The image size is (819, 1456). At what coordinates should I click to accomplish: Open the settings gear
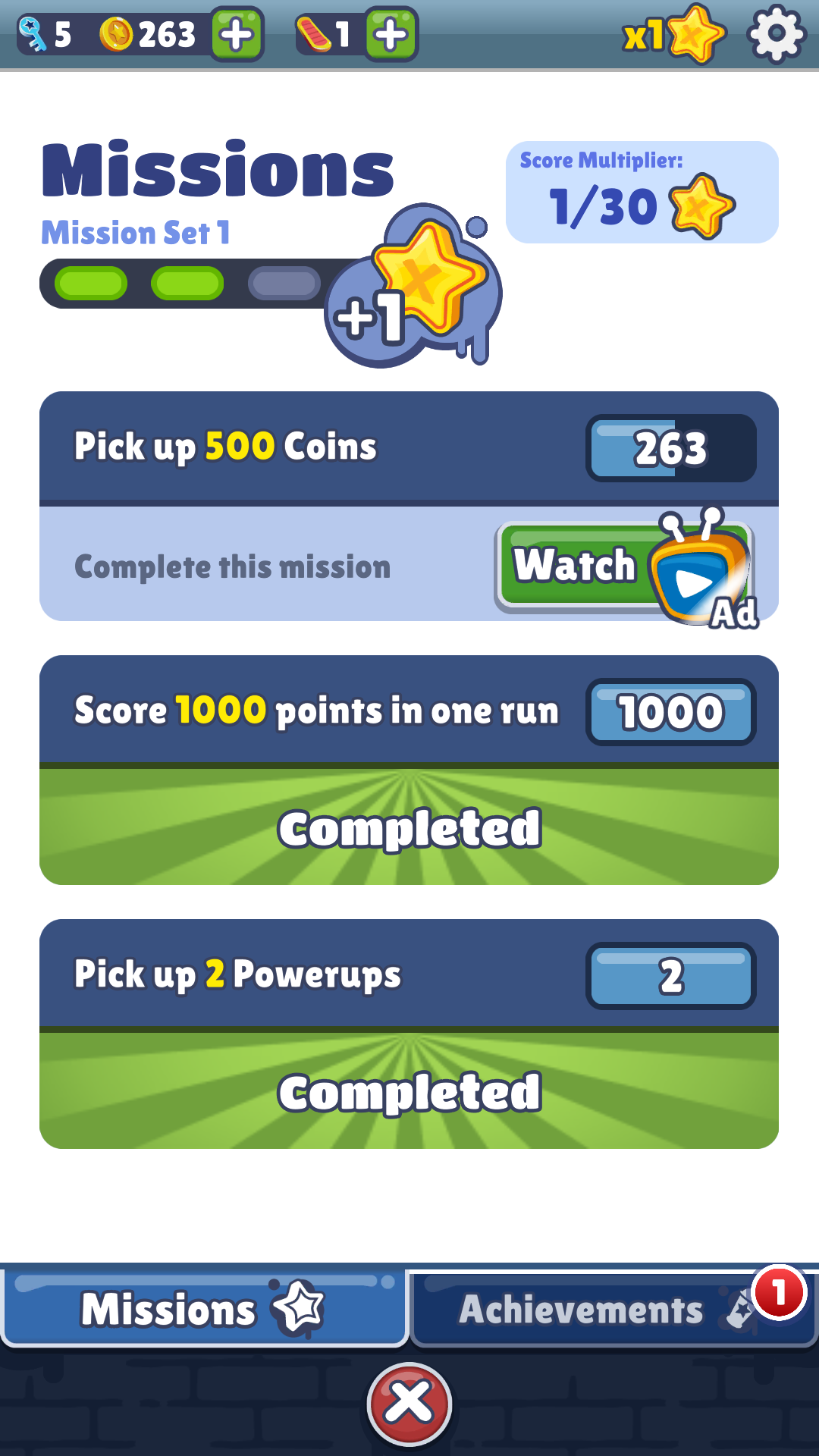[775, 34]
